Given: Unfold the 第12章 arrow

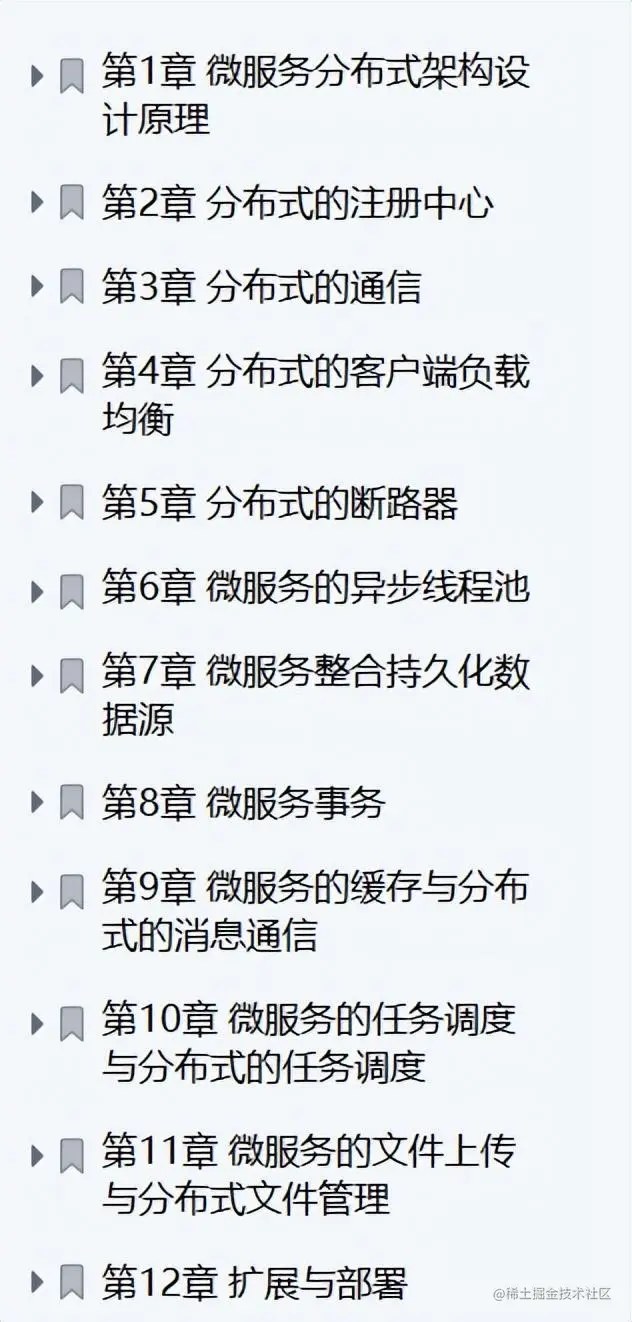Looking at the screenshot, I should pos(37,1281).
